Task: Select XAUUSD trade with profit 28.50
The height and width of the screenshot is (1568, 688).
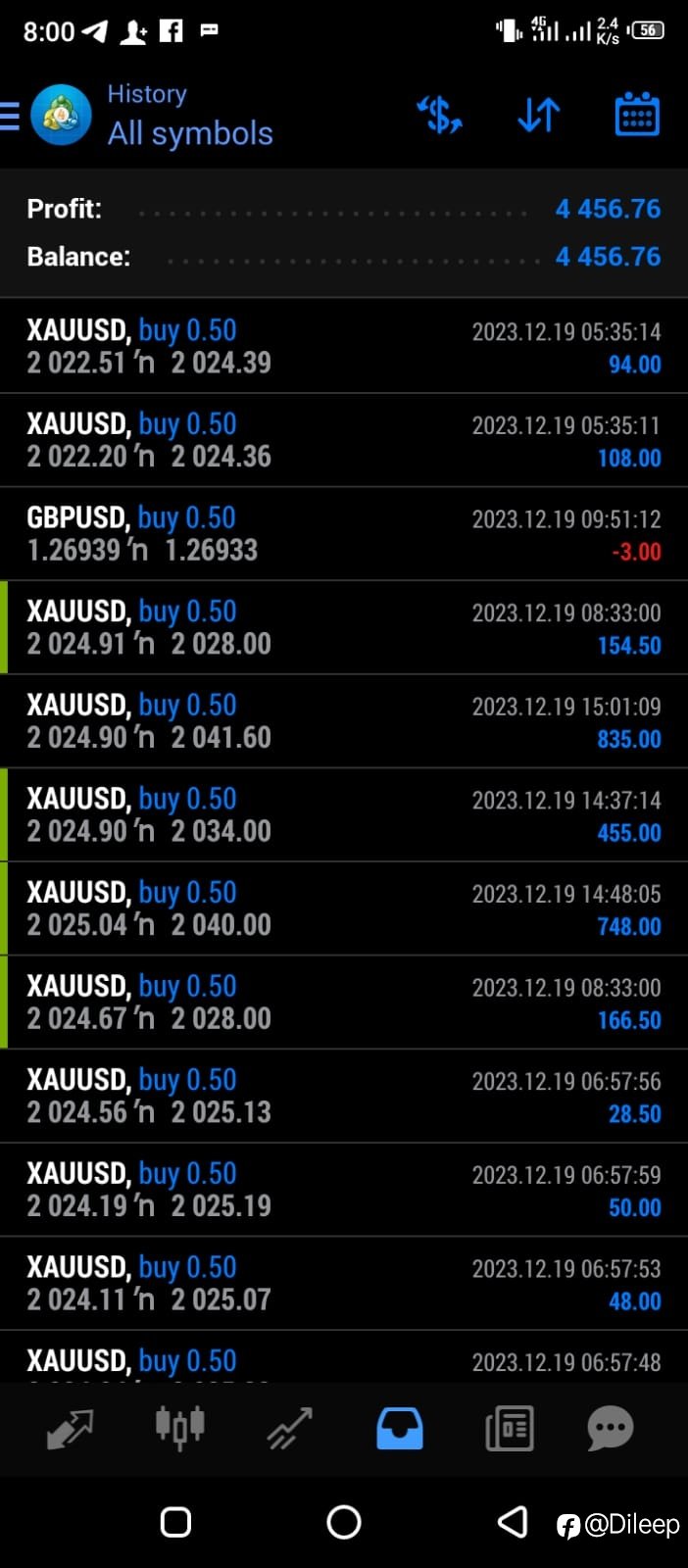Action: (x=344, y=1096)
